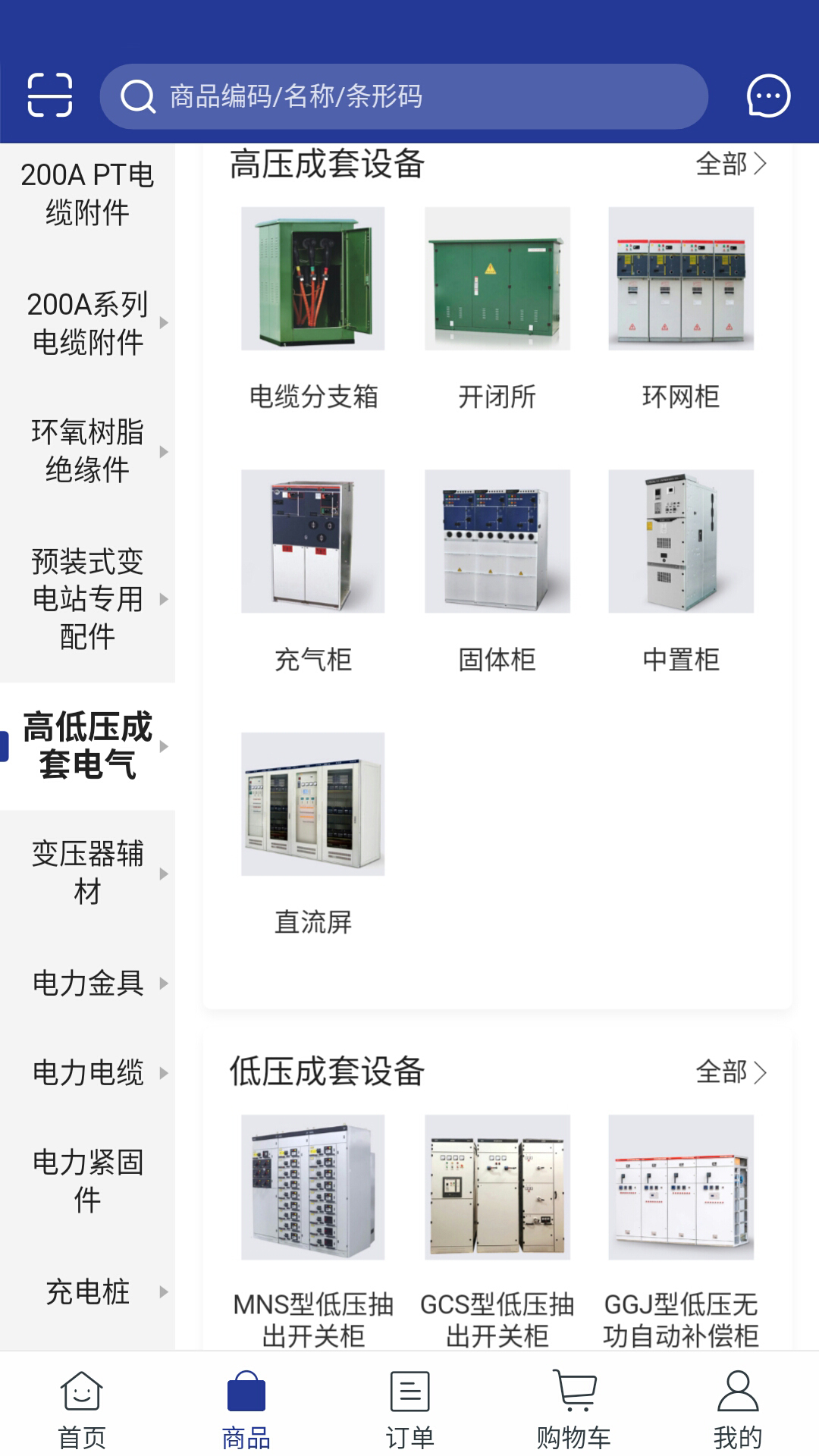Select the 充电桩 category
819x1456 pixels.
coord(87,1291)
